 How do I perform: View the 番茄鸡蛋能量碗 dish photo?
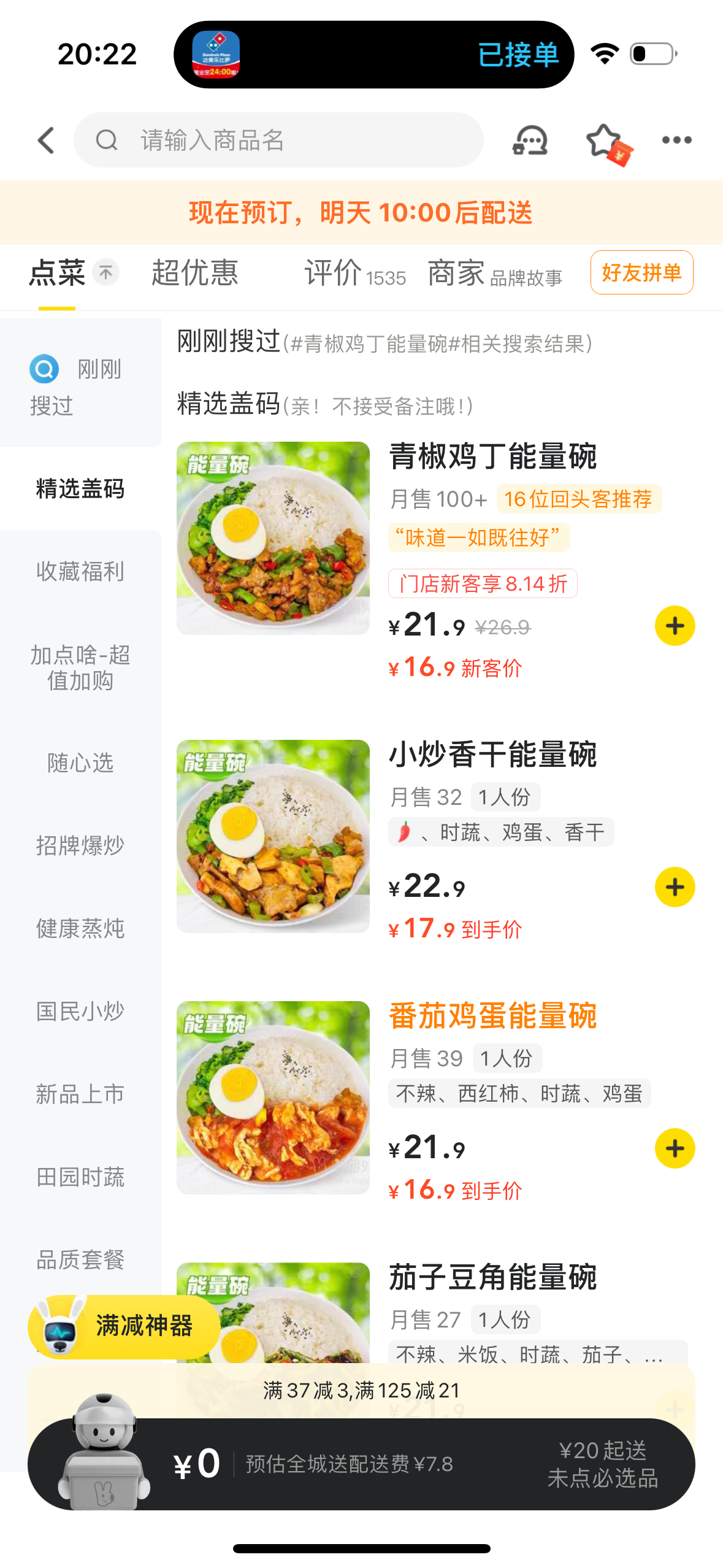point(273,1097)
